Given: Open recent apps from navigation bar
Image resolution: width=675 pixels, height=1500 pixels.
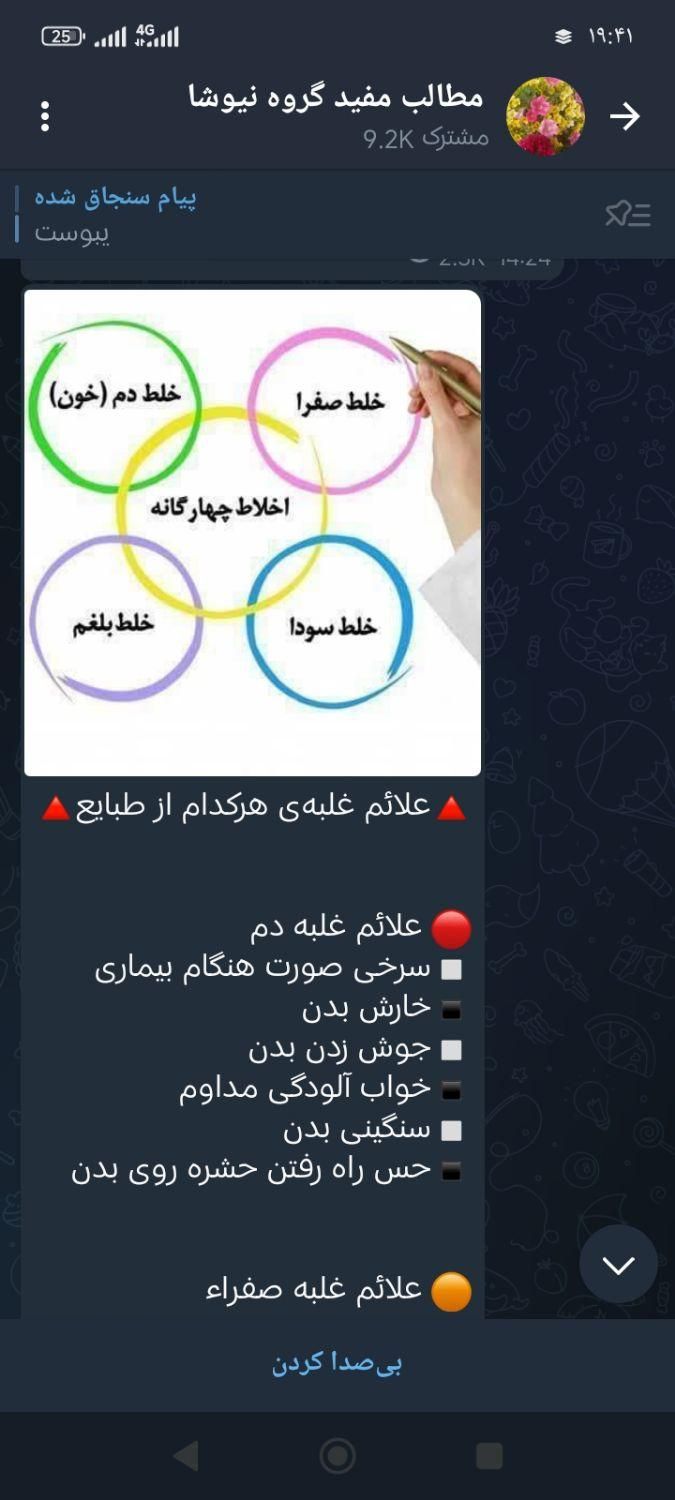Looking at the screenshot, I should (x=489, y=1456).
